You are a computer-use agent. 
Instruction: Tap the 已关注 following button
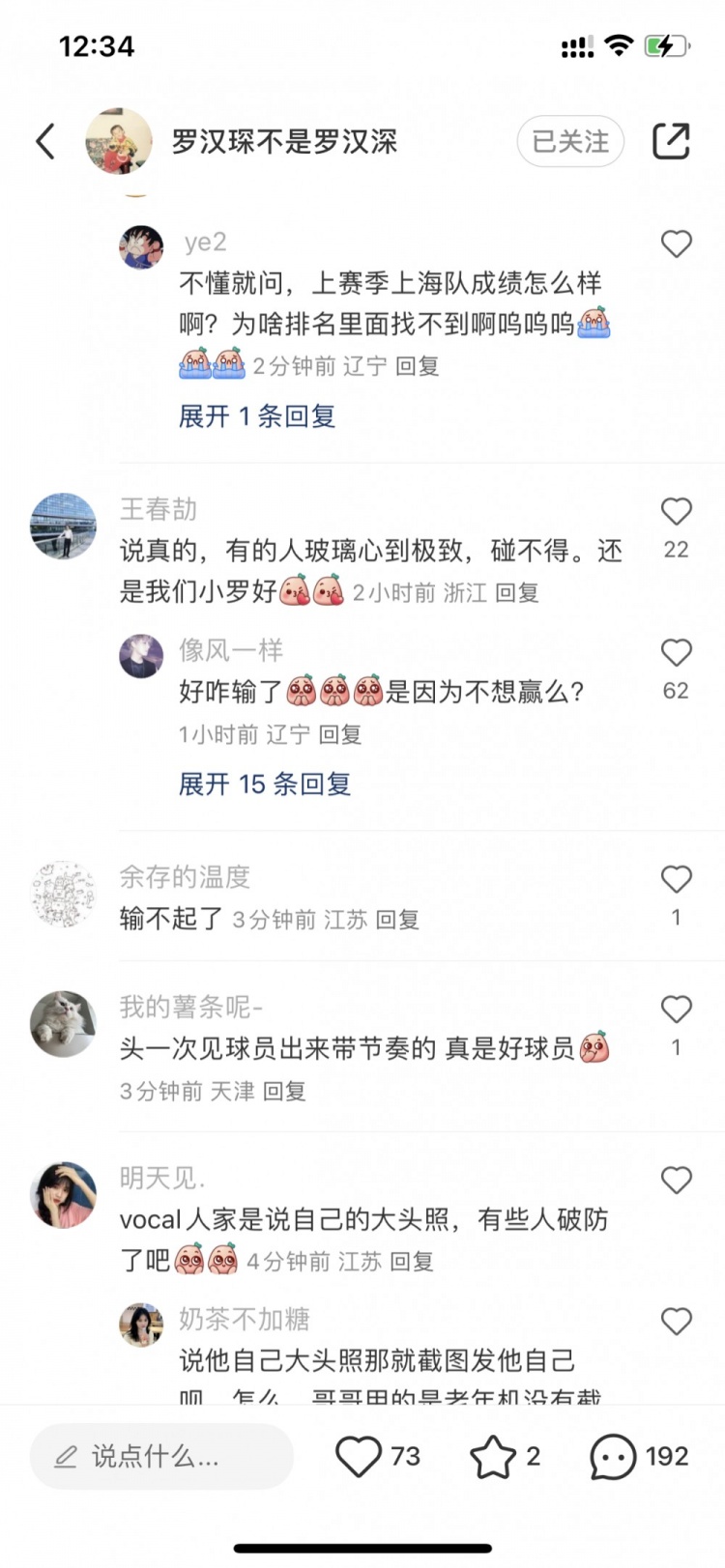[570, 142]
